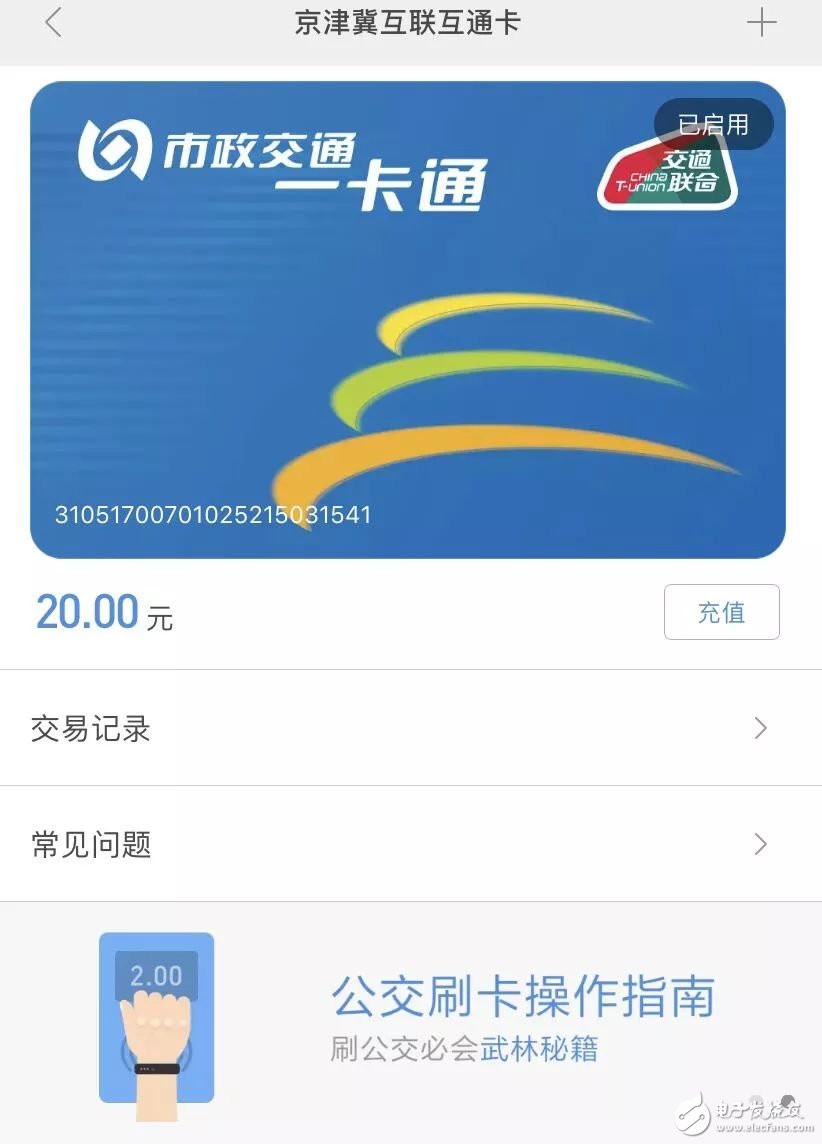822x1144 pixels.
Task: Tap the 充值 recharge button
Action: point(721,612)
